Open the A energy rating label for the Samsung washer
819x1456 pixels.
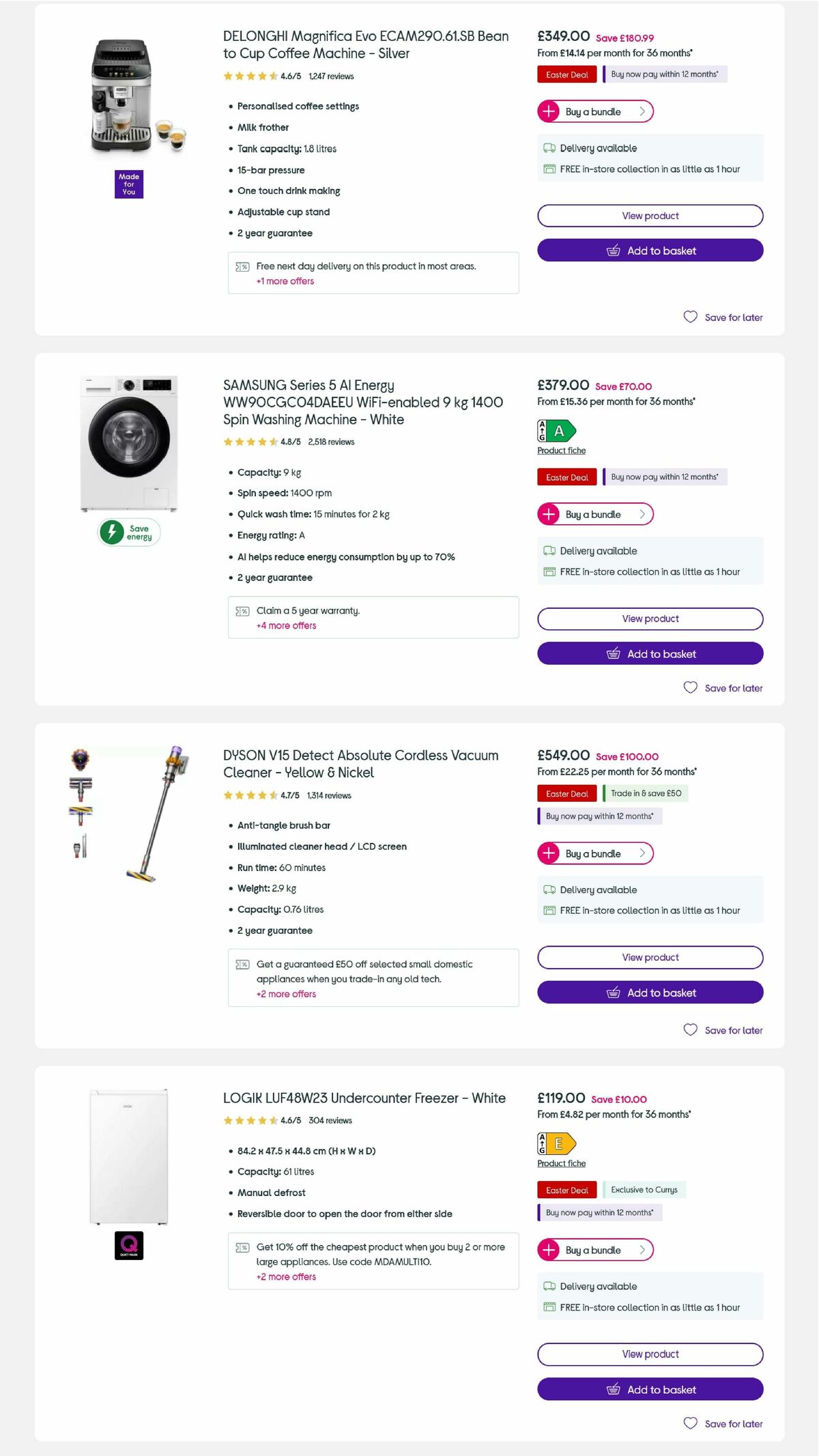[x=556, y=431]
